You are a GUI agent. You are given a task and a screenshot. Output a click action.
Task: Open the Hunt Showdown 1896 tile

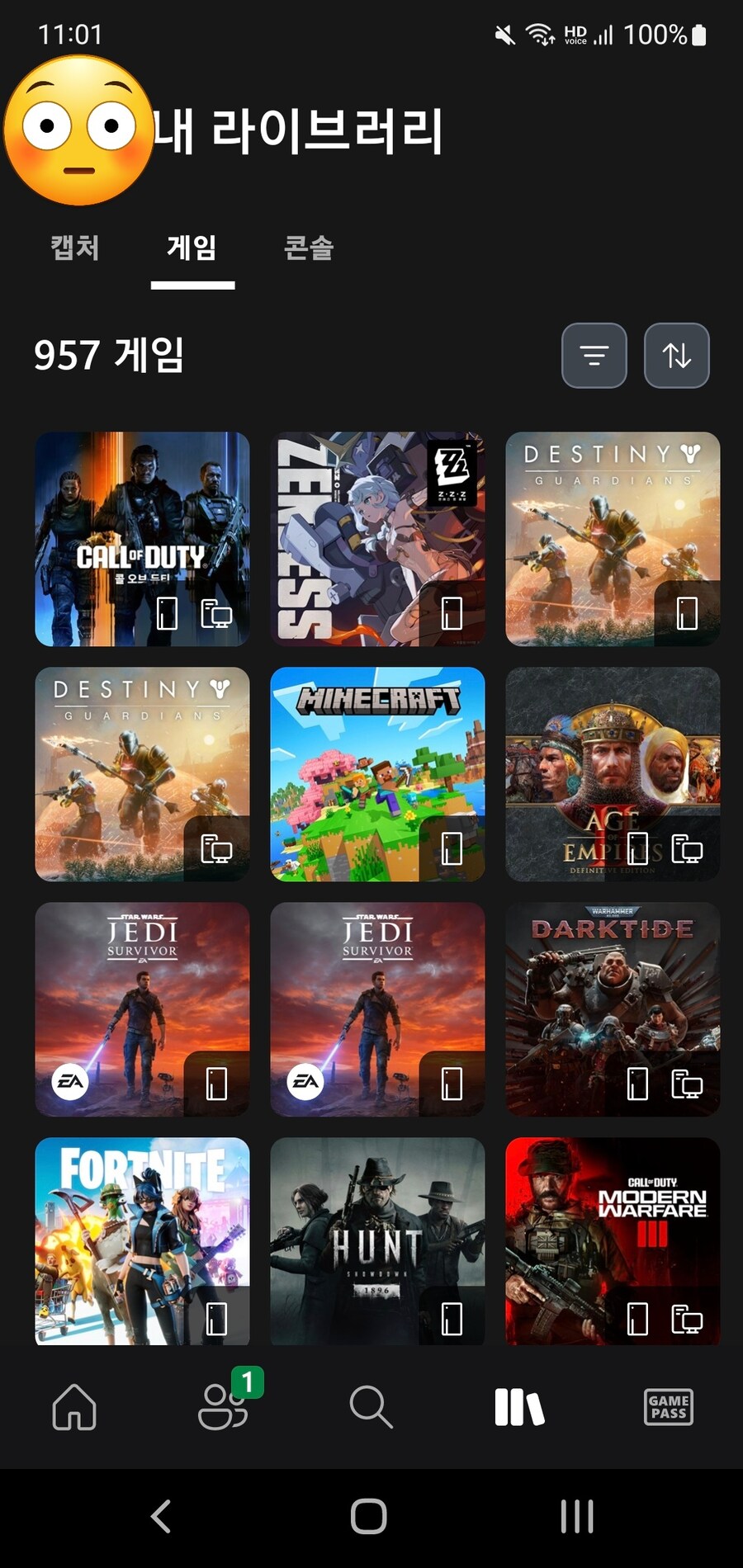377,1240
